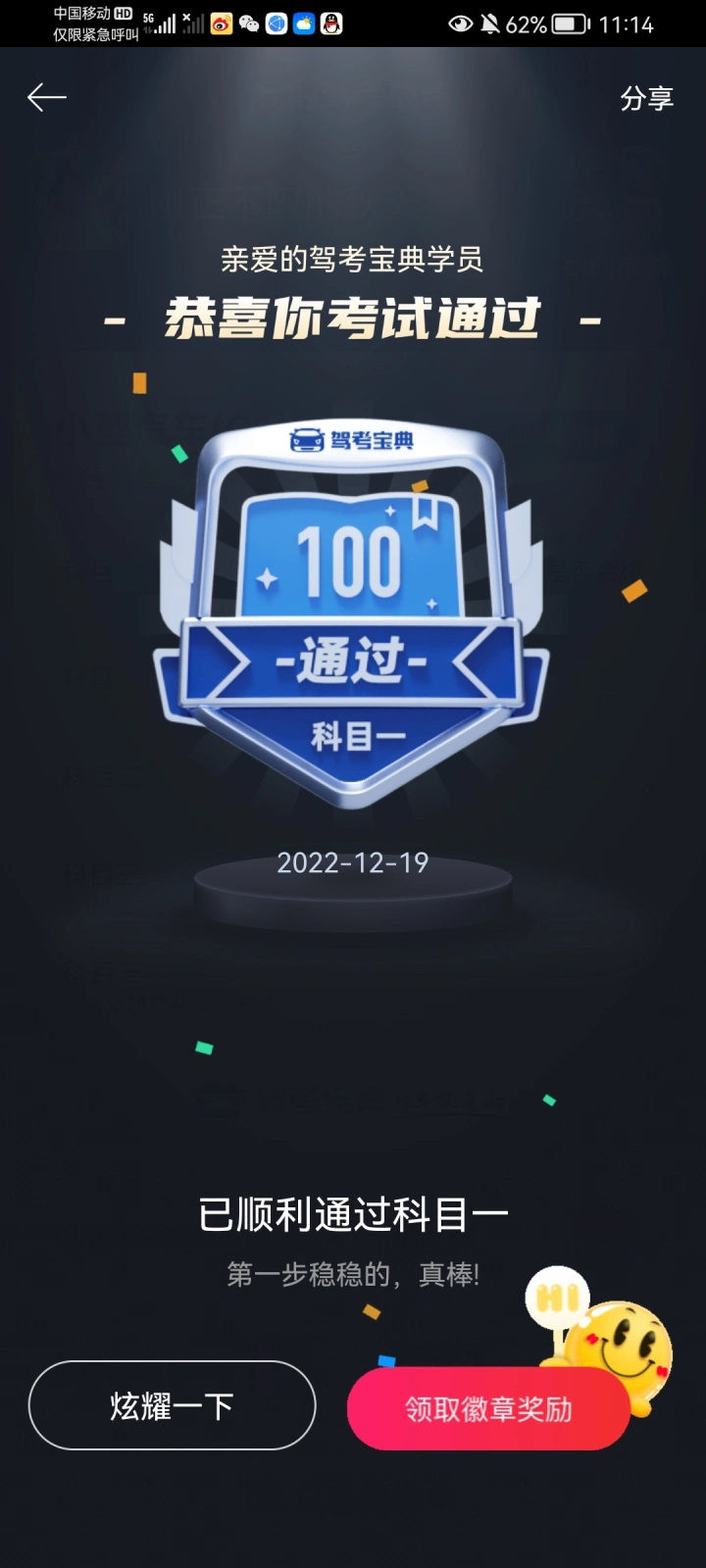Image resolution: width=706 pixels, height=1568 pixels.
Task: Go back using the top-left arrow
Action: [x=46, y=97]
